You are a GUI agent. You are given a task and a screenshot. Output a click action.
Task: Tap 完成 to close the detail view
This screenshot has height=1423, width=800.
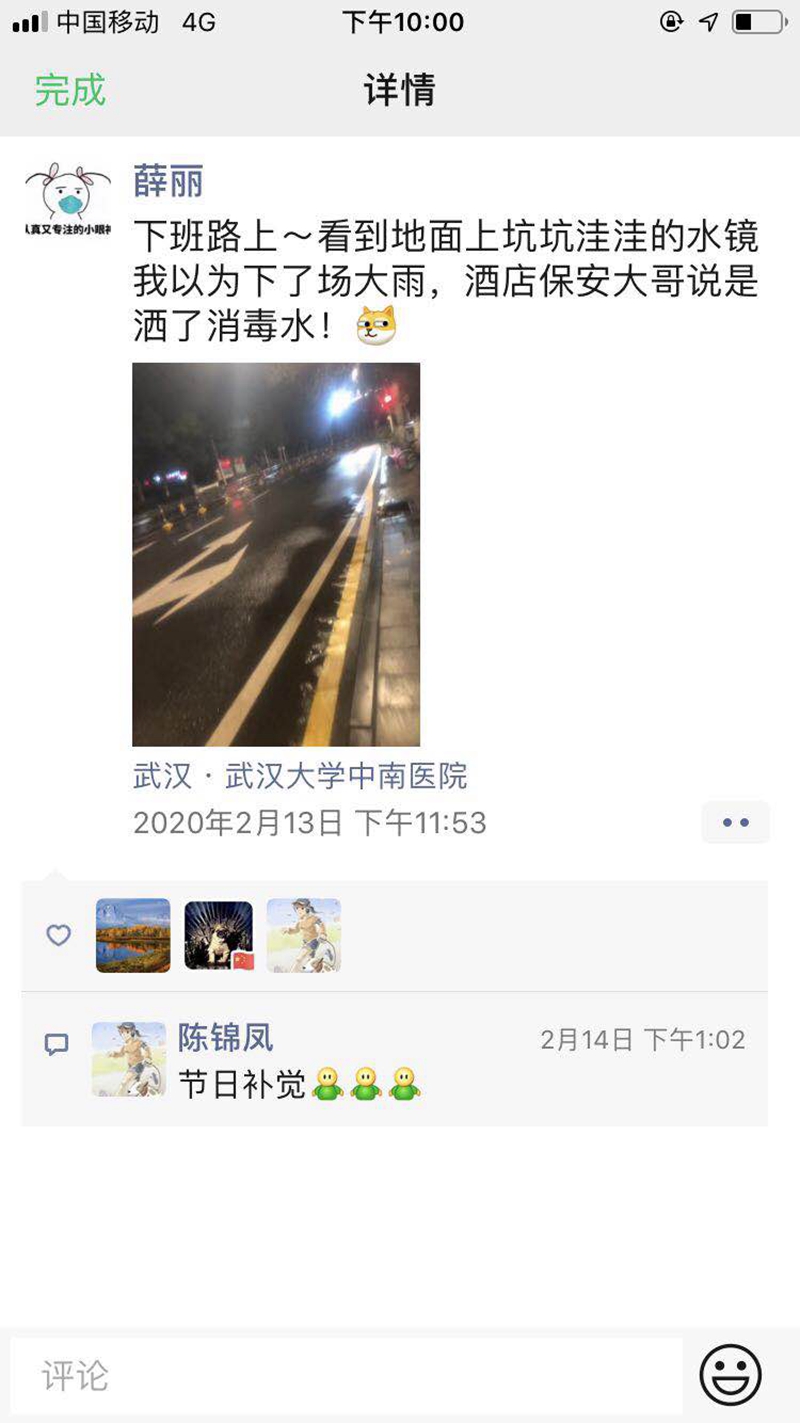pyautogui.click(x=70, y=90)
